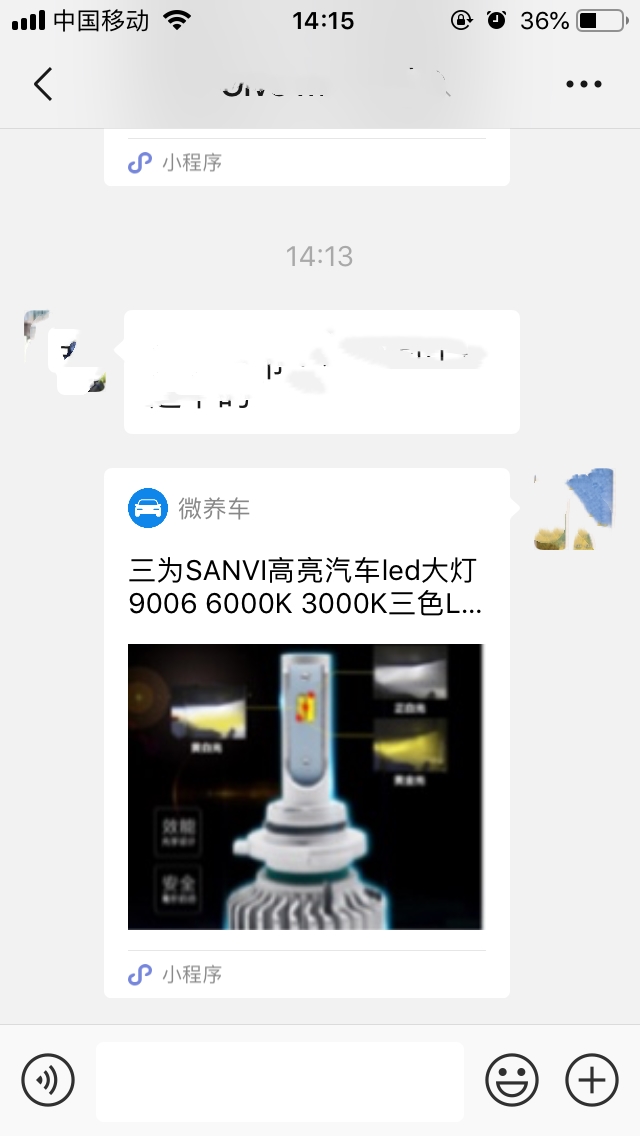Open the plus attachments menu

click(x=592, y=1080)
